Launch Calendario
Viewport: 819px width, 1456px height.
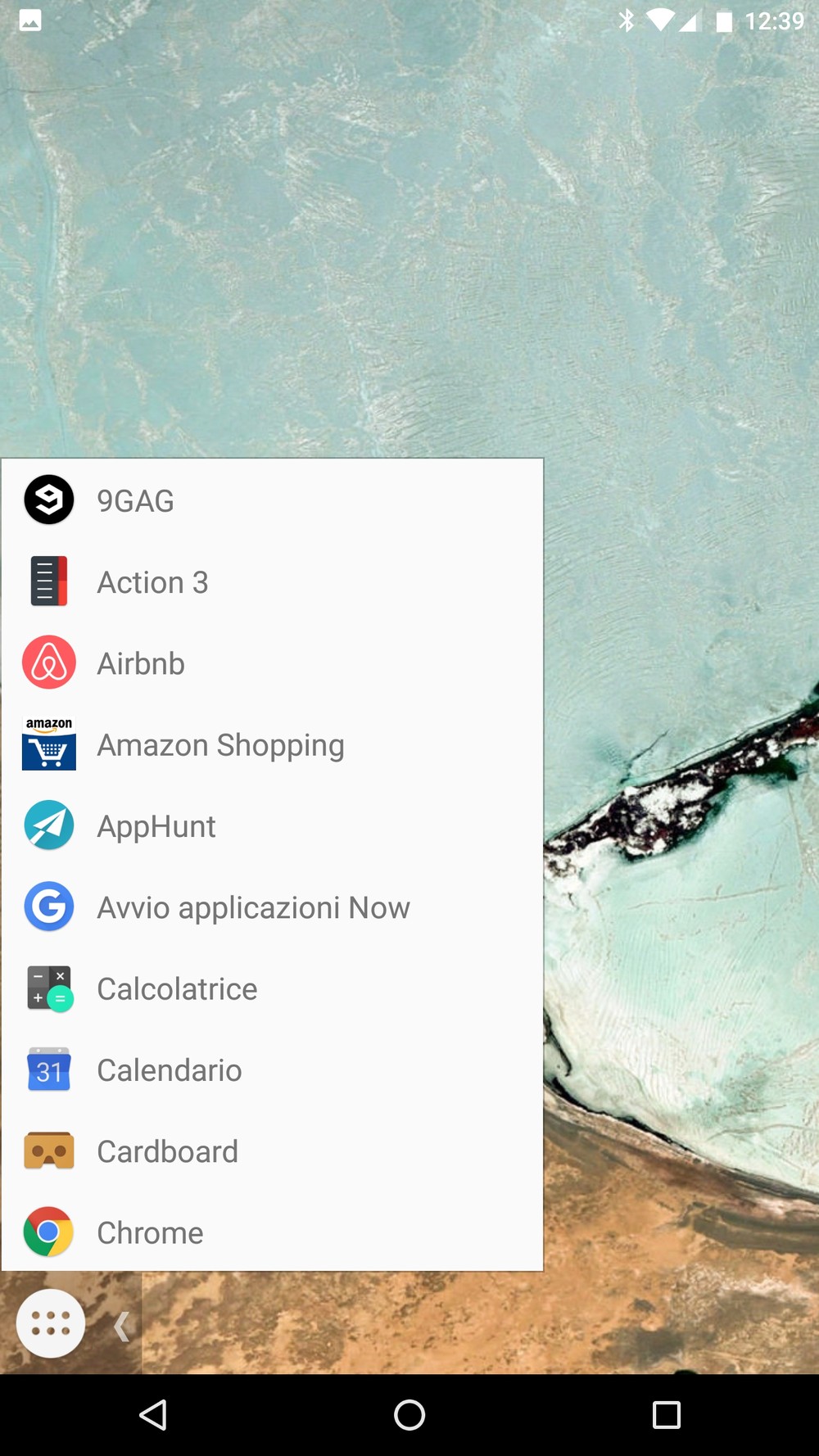169,1070
